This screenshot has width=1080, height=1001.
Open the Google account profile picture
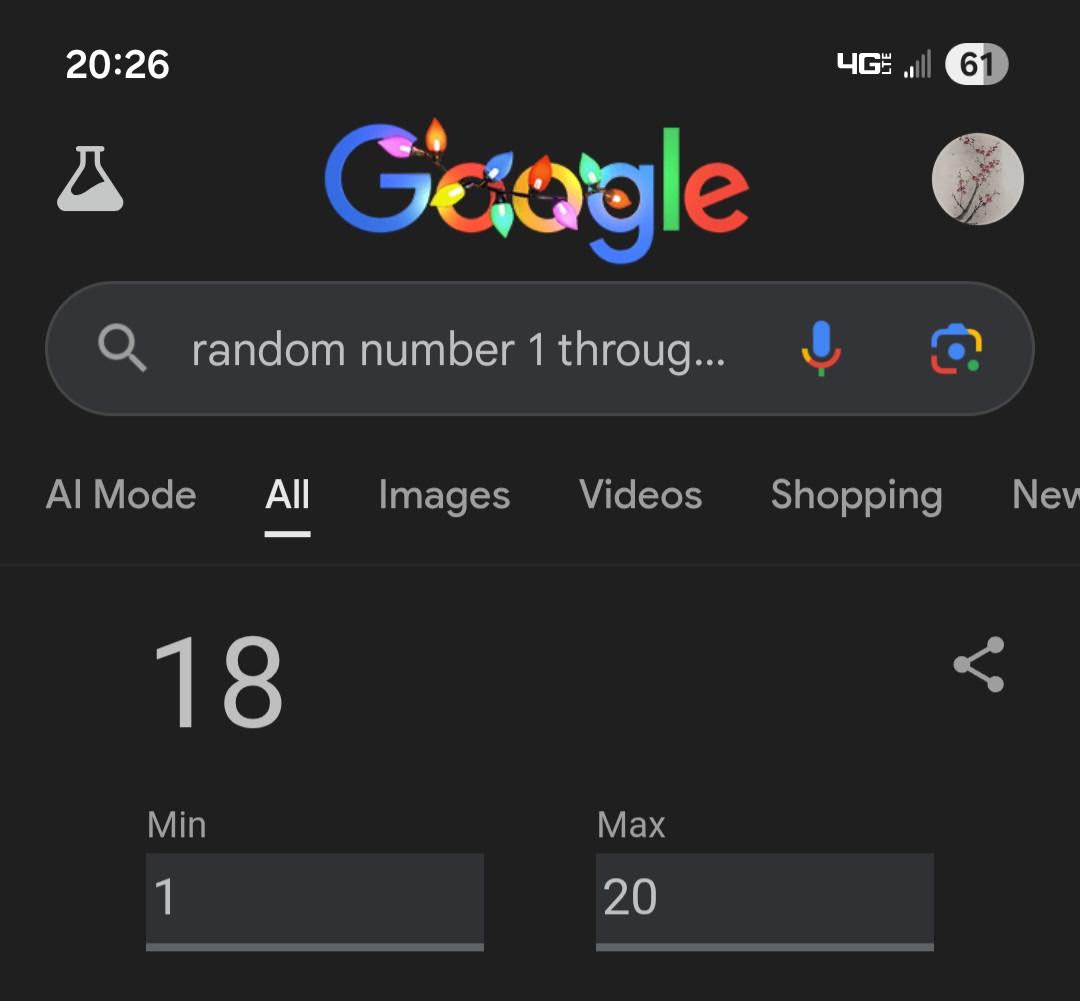[x=977, y=179]
